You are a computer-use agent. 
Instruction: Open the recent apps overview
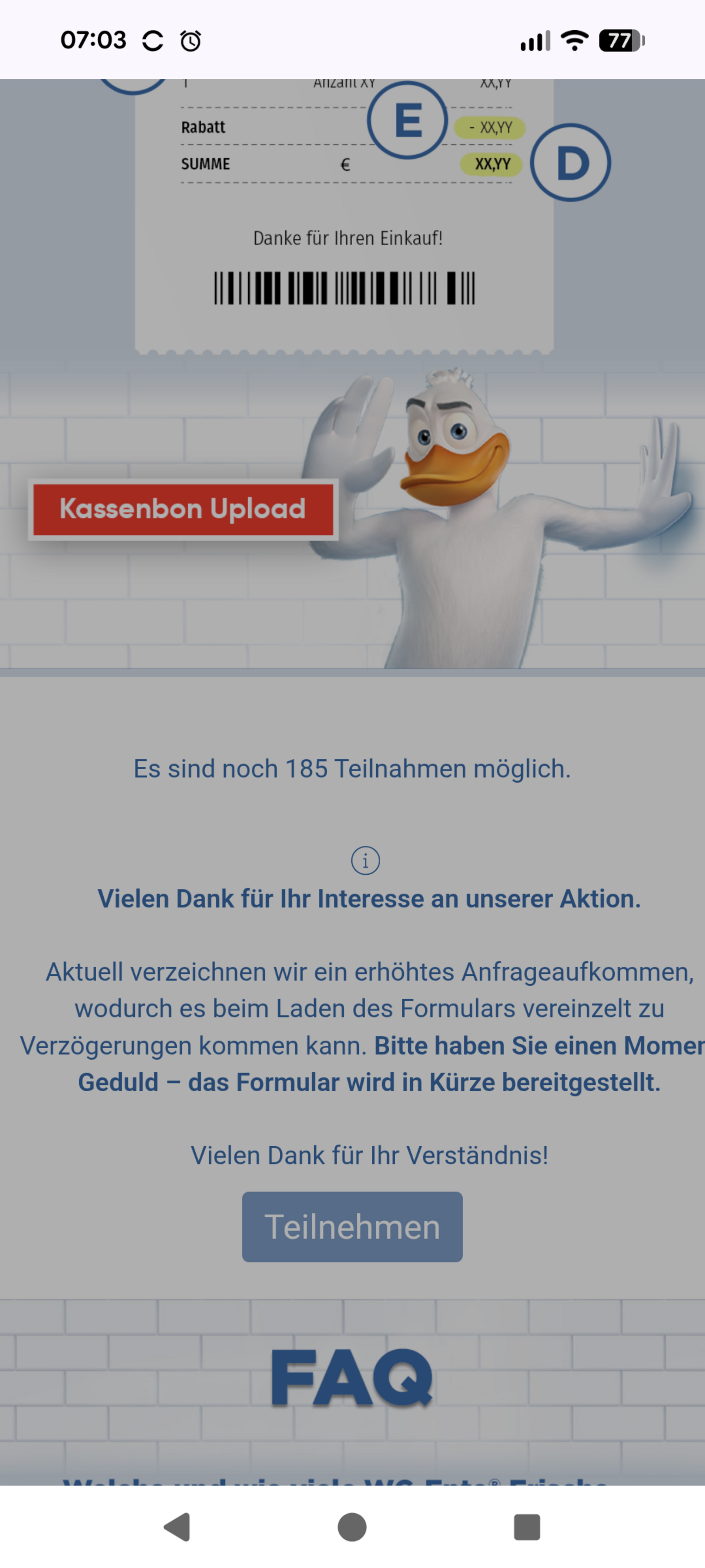click(527, 1527)
